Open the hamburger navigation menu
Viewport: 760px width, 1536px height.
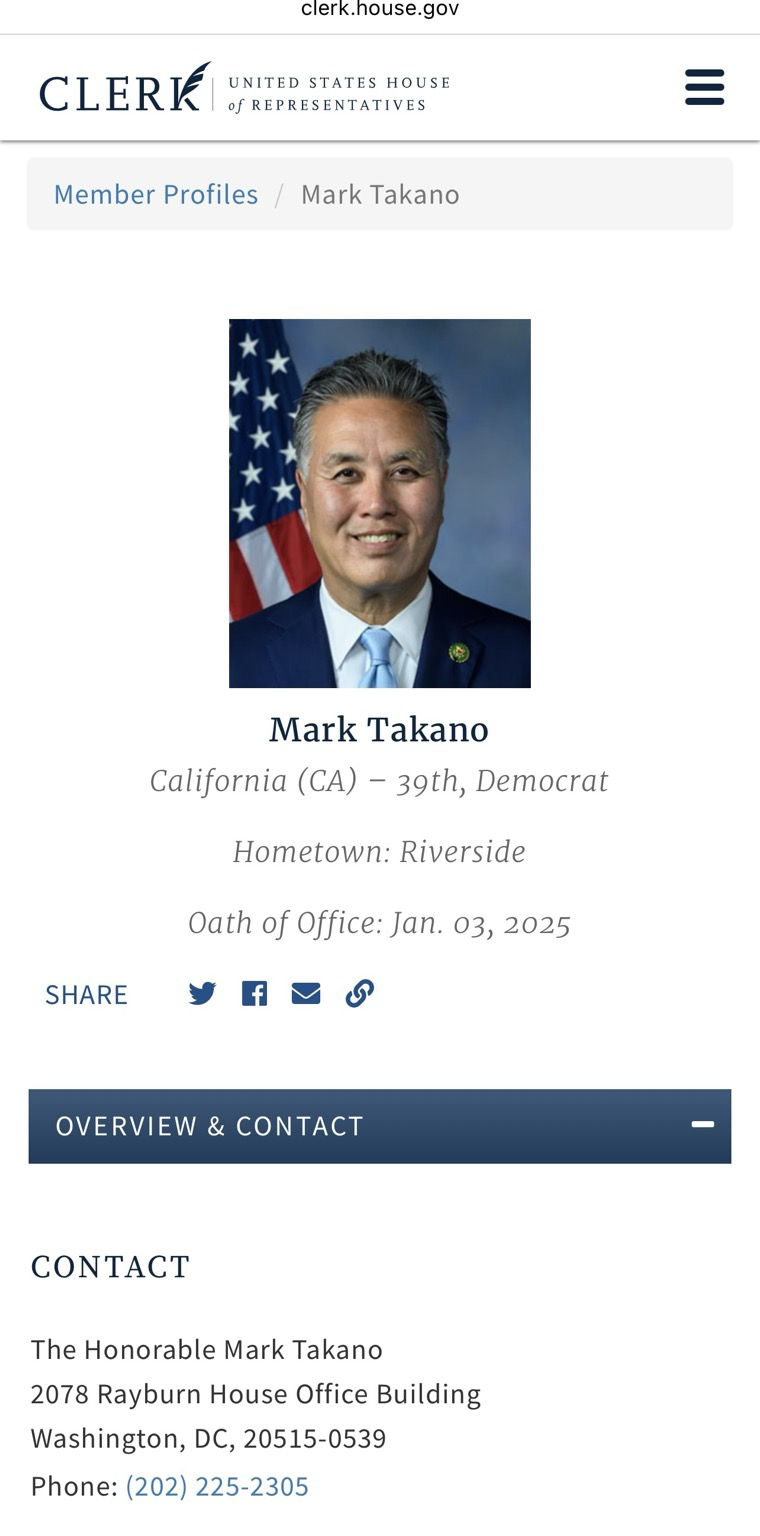click(x=704, y=87)
